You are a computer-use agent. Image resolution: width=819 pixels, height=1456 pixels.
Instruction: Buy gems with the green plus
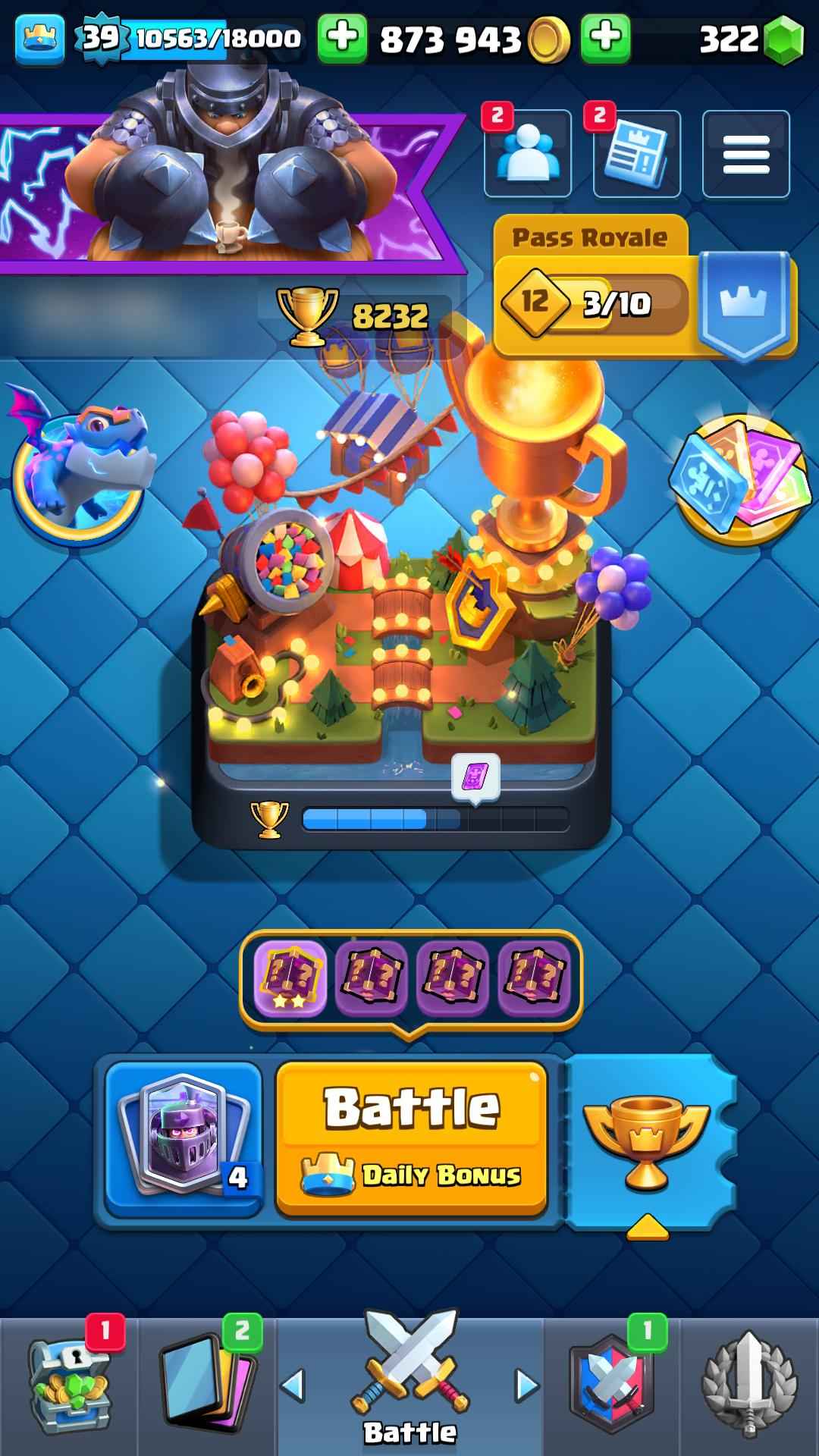pyautogui.click(x=605, y=38)
